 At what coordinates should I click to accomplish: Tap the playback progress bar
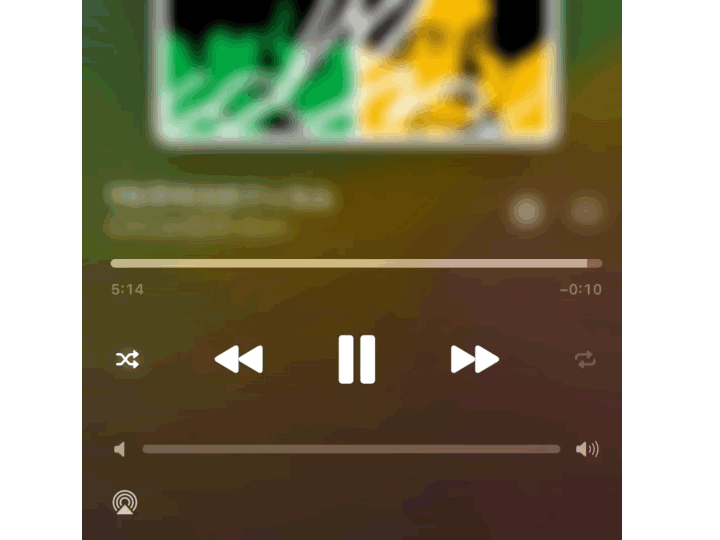coord(355,264)
